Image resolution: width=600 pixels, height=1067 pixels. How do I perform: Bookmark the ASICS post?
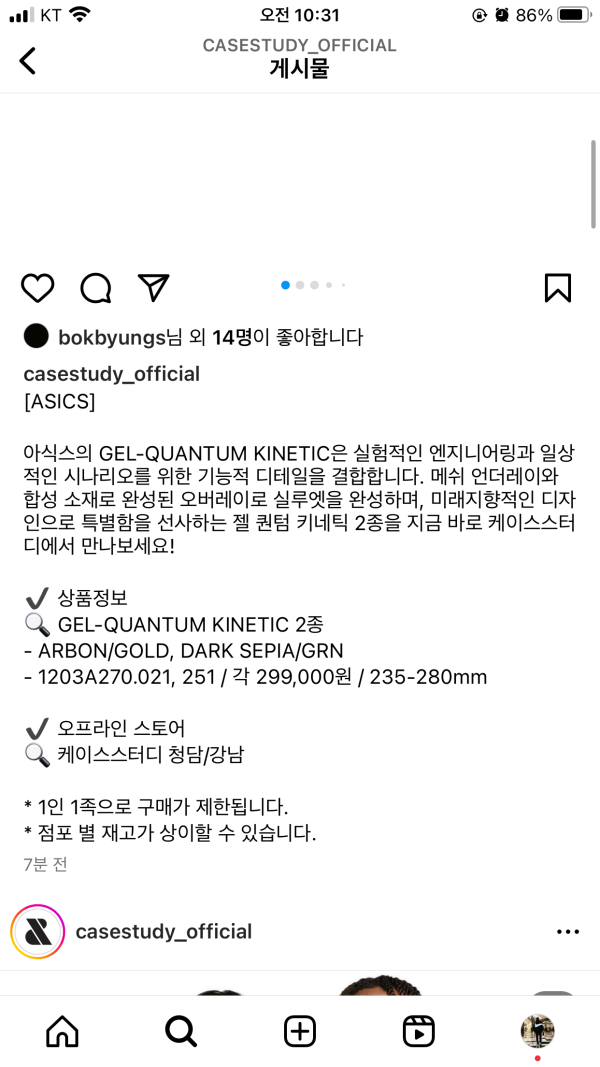558,288
